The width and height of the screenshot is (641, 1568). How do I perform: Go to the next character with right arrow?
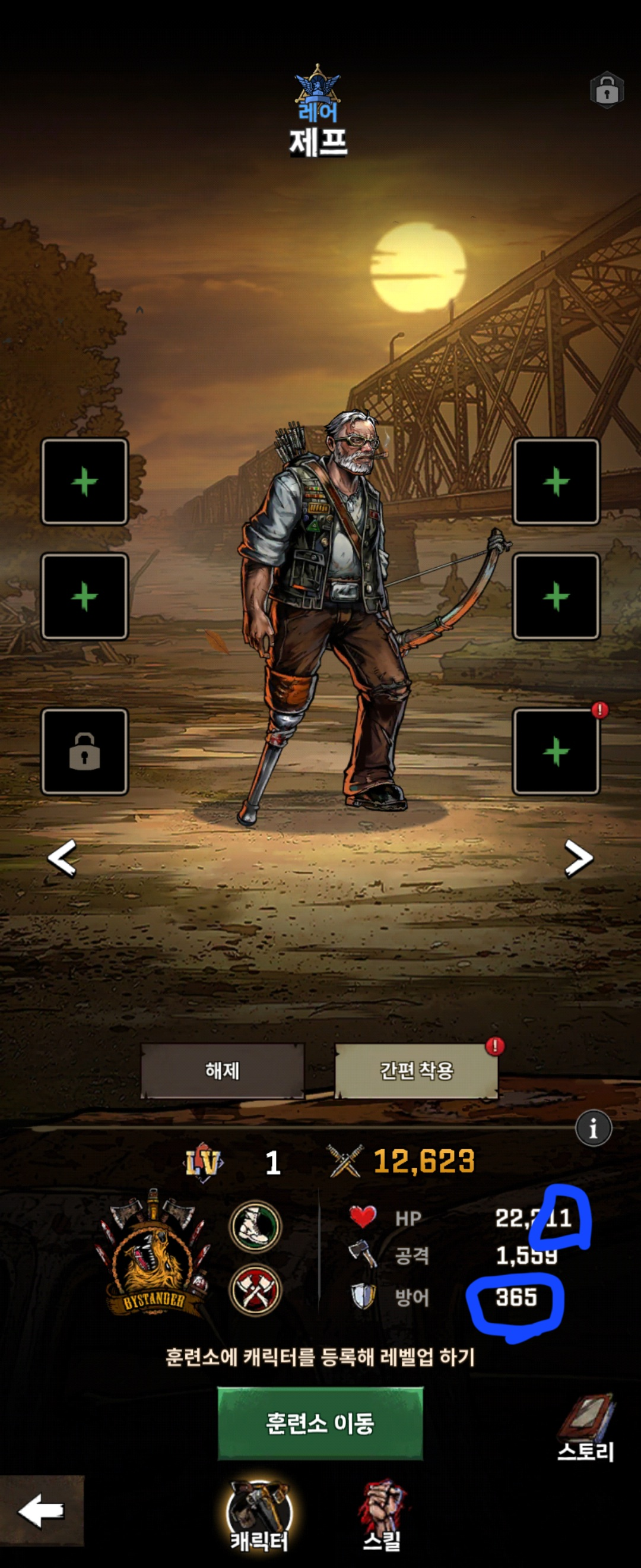click(578, 858)
